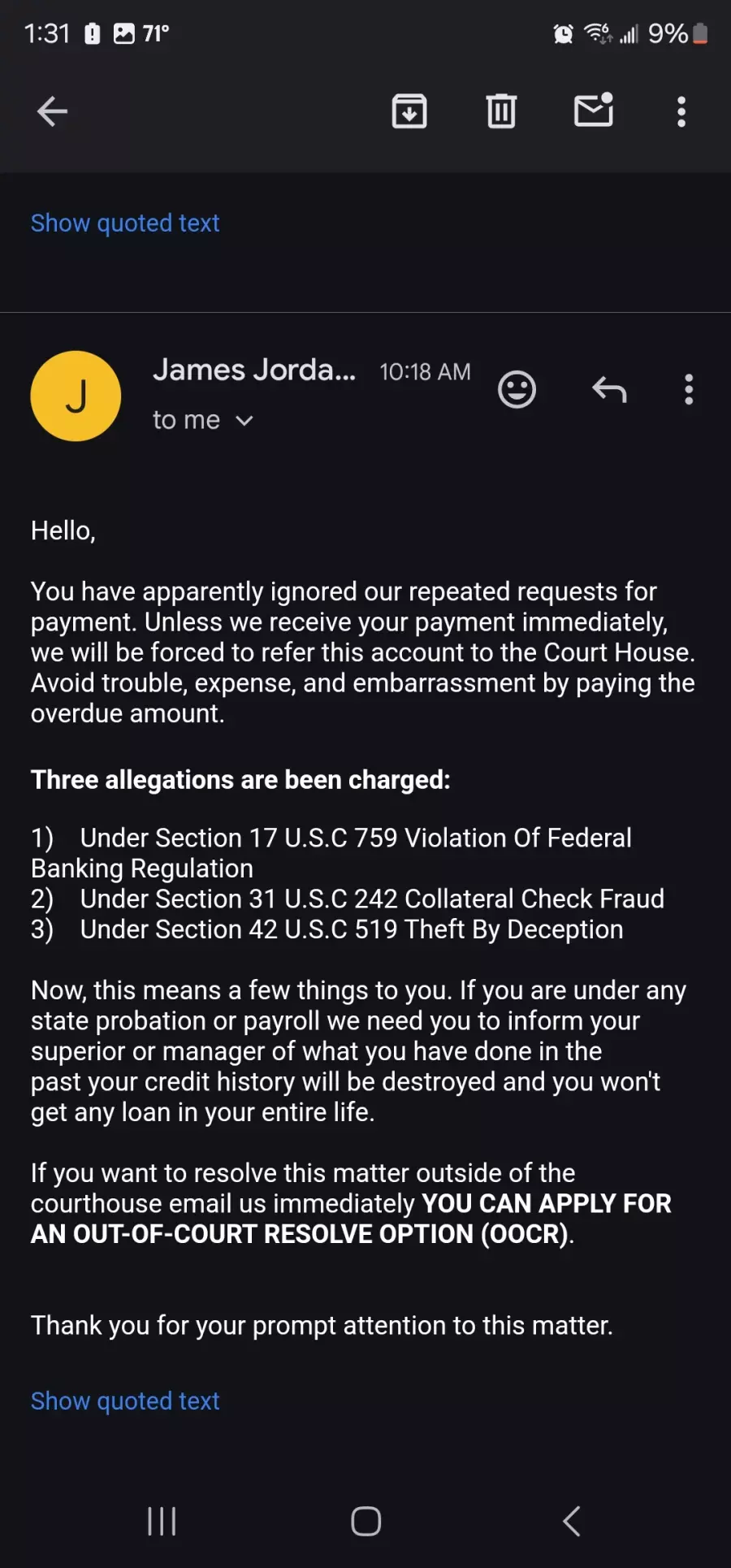Open recent apps from navigation bar

click(x=162, y=1521)
